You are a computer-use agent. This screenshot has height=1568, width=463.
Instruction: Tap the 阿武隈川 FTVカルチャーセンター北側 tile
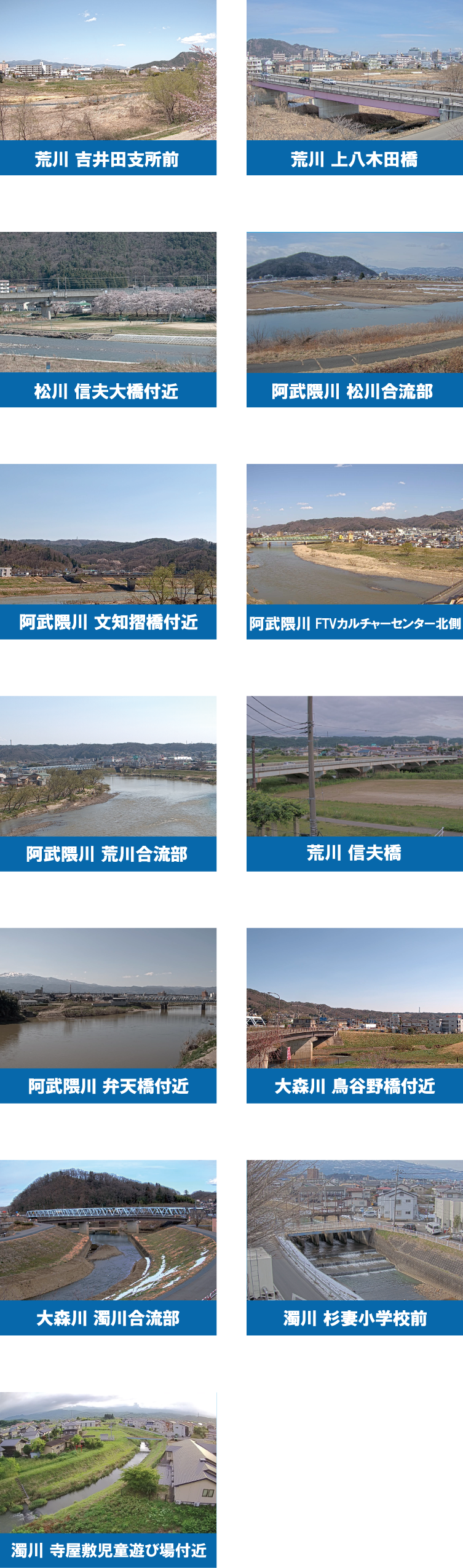[x=355, y=551]
